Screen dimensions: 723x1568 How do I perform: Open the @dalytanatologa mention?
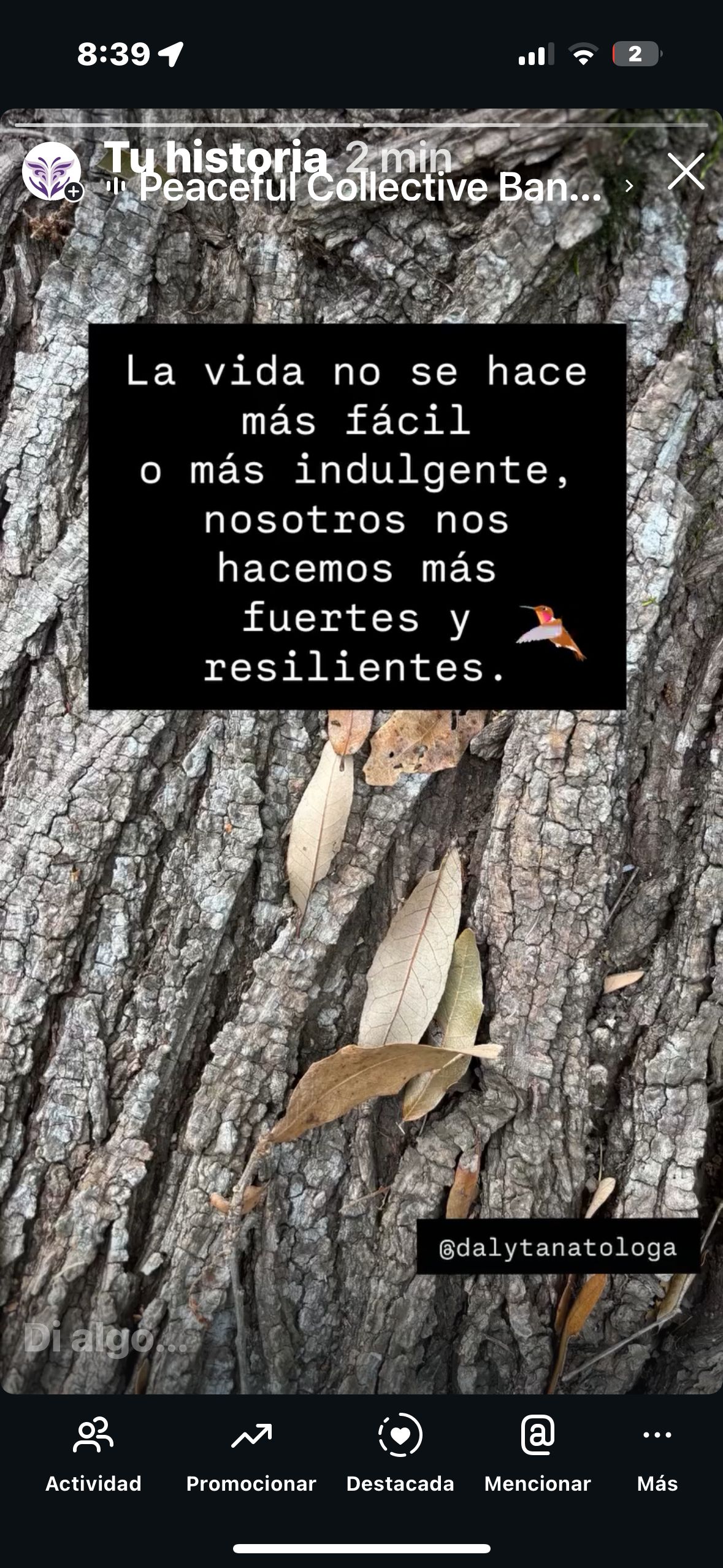pos(557,1247)
